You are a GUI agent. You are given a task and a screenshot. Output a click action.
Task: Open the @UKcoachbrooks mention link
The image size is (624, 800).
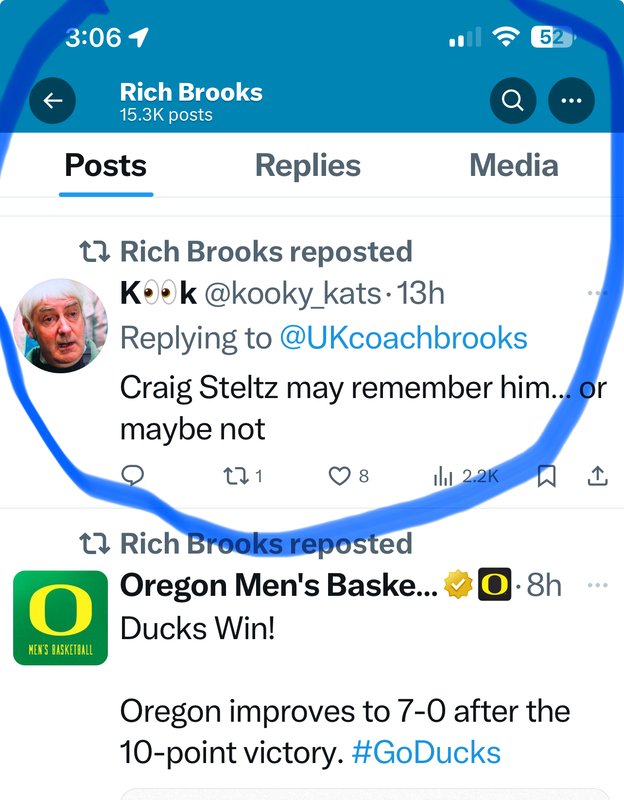coord(403,338)
